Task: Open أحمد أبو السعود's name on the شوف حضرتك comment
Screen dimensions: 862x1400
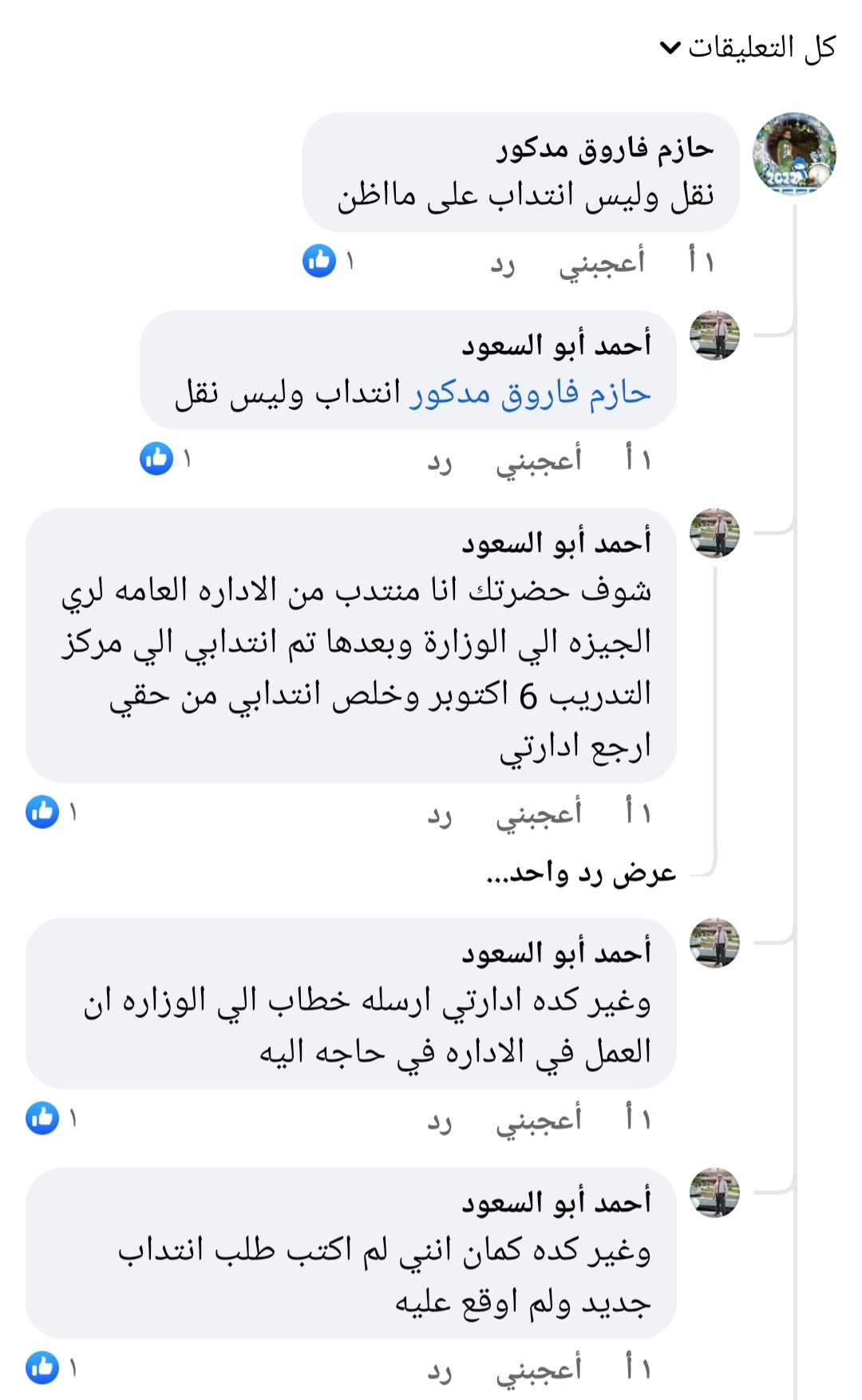Action: pos(556,543)
